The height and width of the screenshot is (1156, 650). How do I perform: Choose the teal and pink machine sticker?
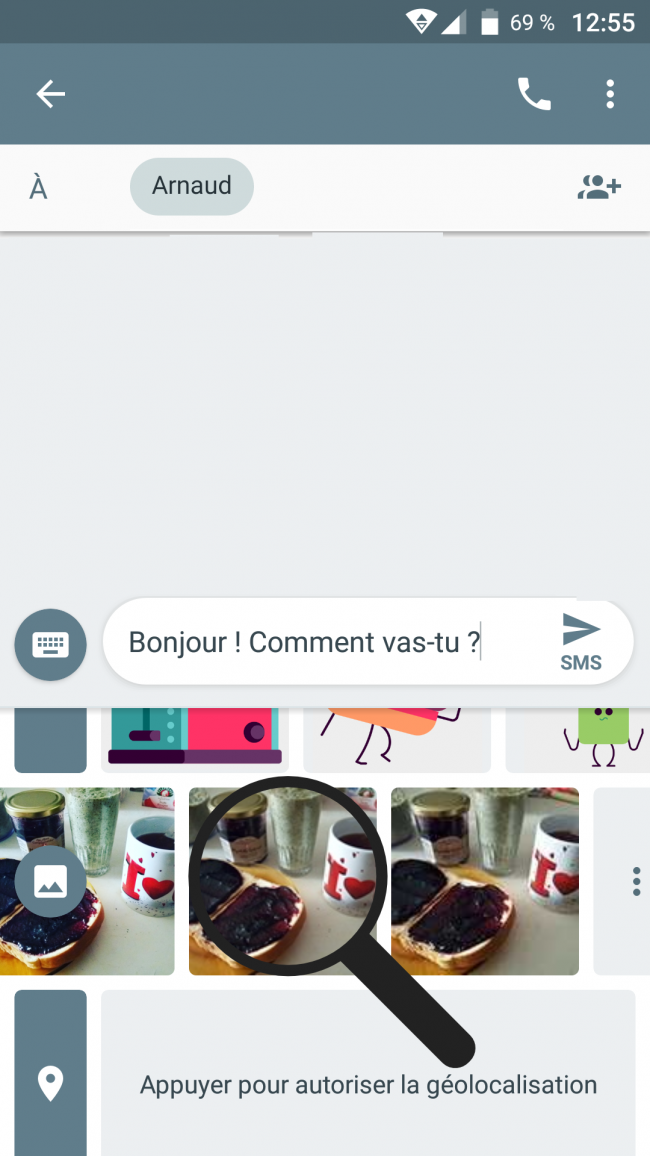[195, 737]
